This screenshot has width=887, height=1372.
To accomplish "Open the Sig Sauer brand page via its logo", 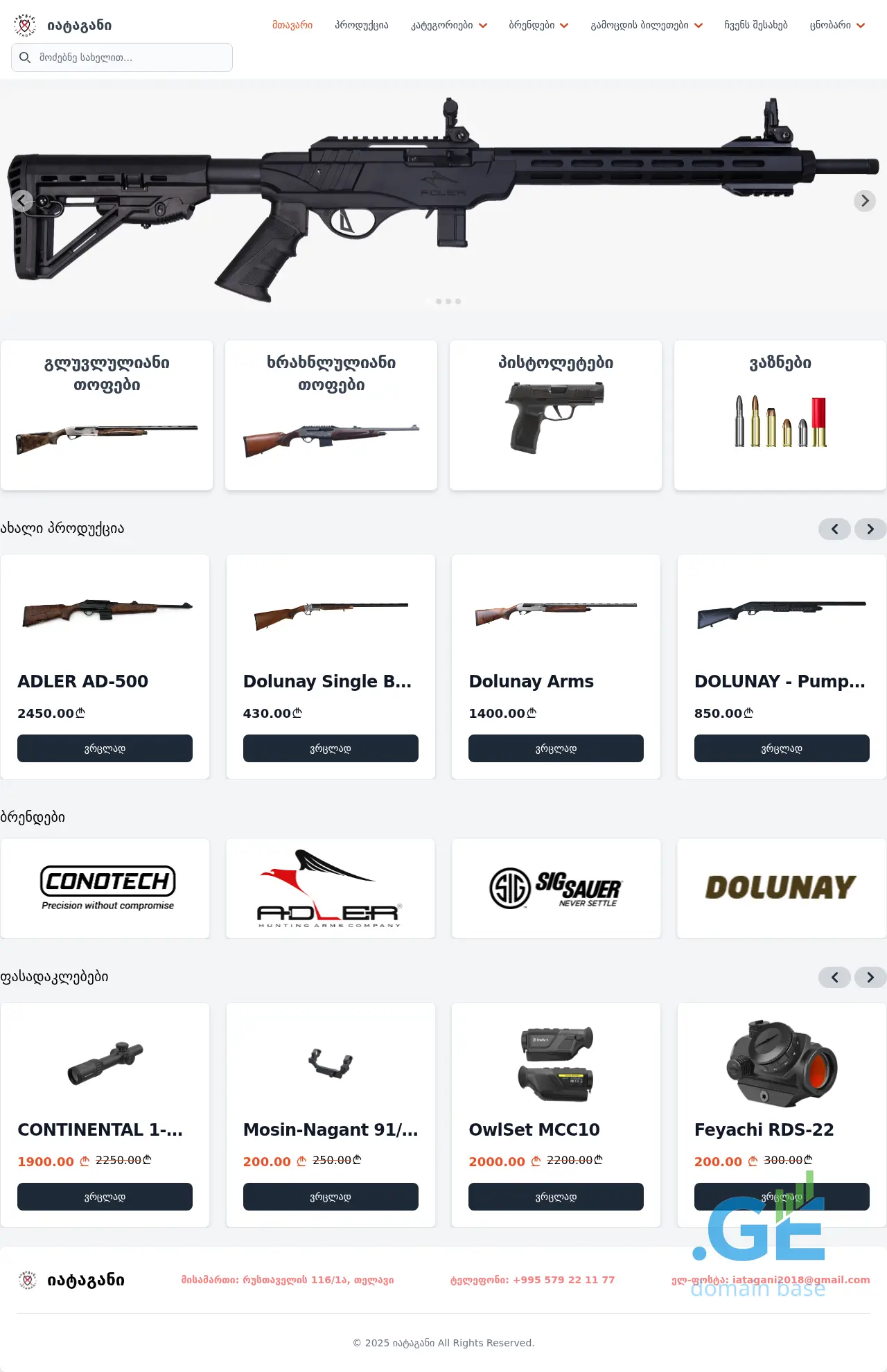I will point(556,888).
